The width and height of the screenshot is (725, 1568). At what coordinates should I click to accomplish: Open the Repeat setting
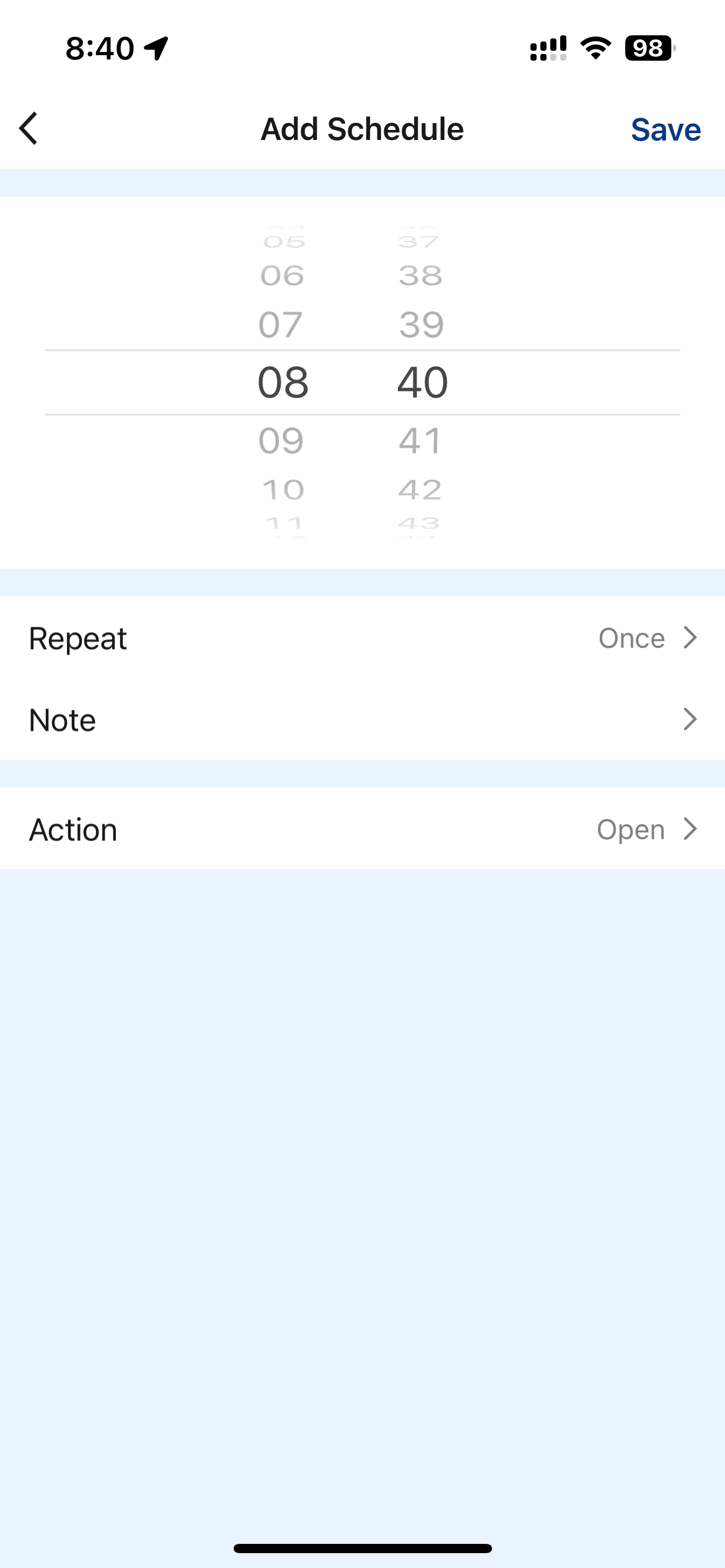[x=362, y=638]
